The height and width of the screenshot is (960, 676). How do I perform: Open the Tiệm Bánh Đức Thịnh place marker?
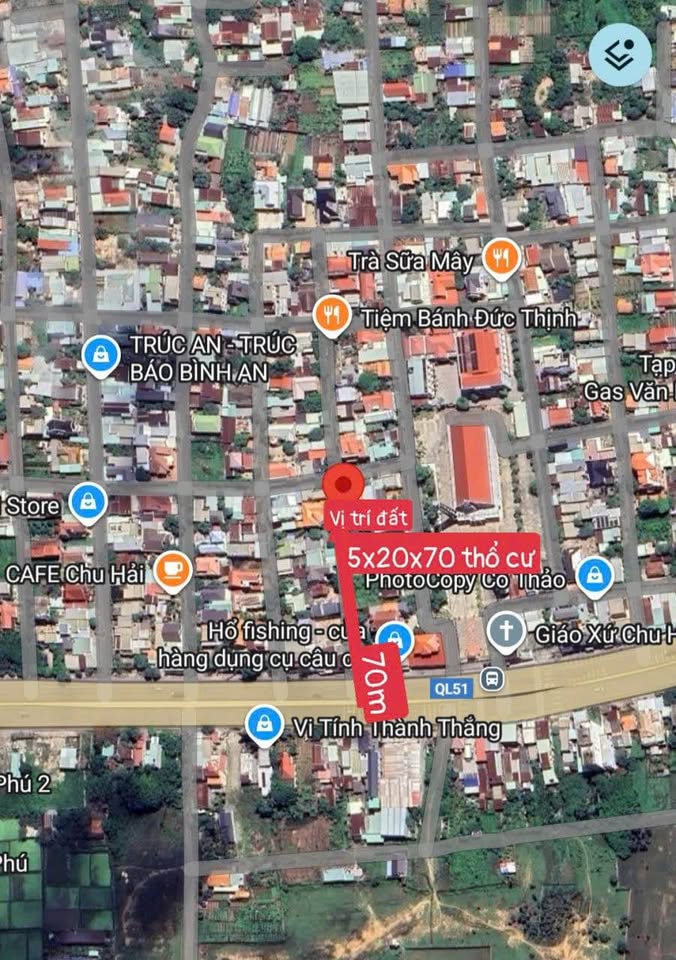point(330,316)
